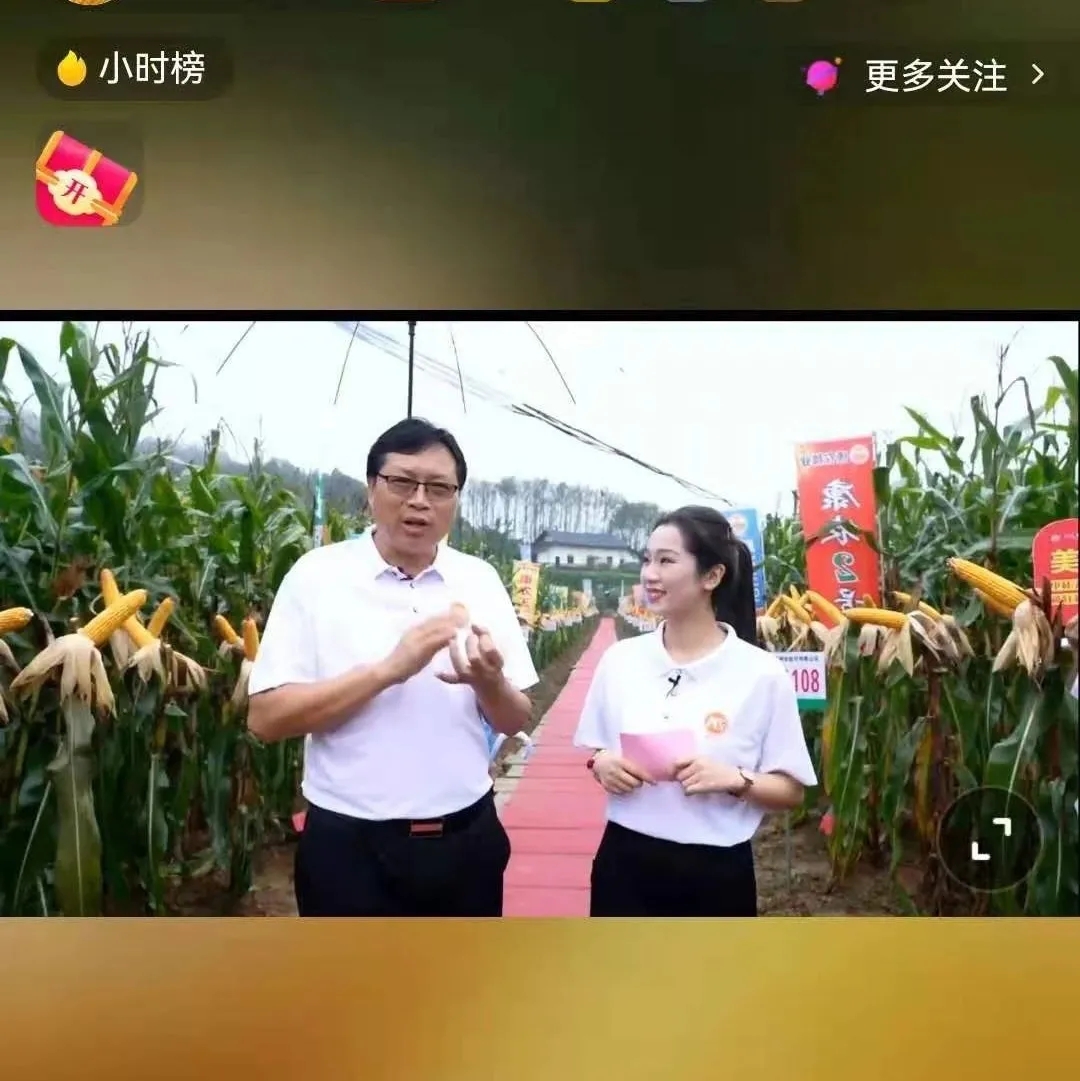Open the red envelope gift
This screenshot has height=1081, width=1080.
pos(87,178)
